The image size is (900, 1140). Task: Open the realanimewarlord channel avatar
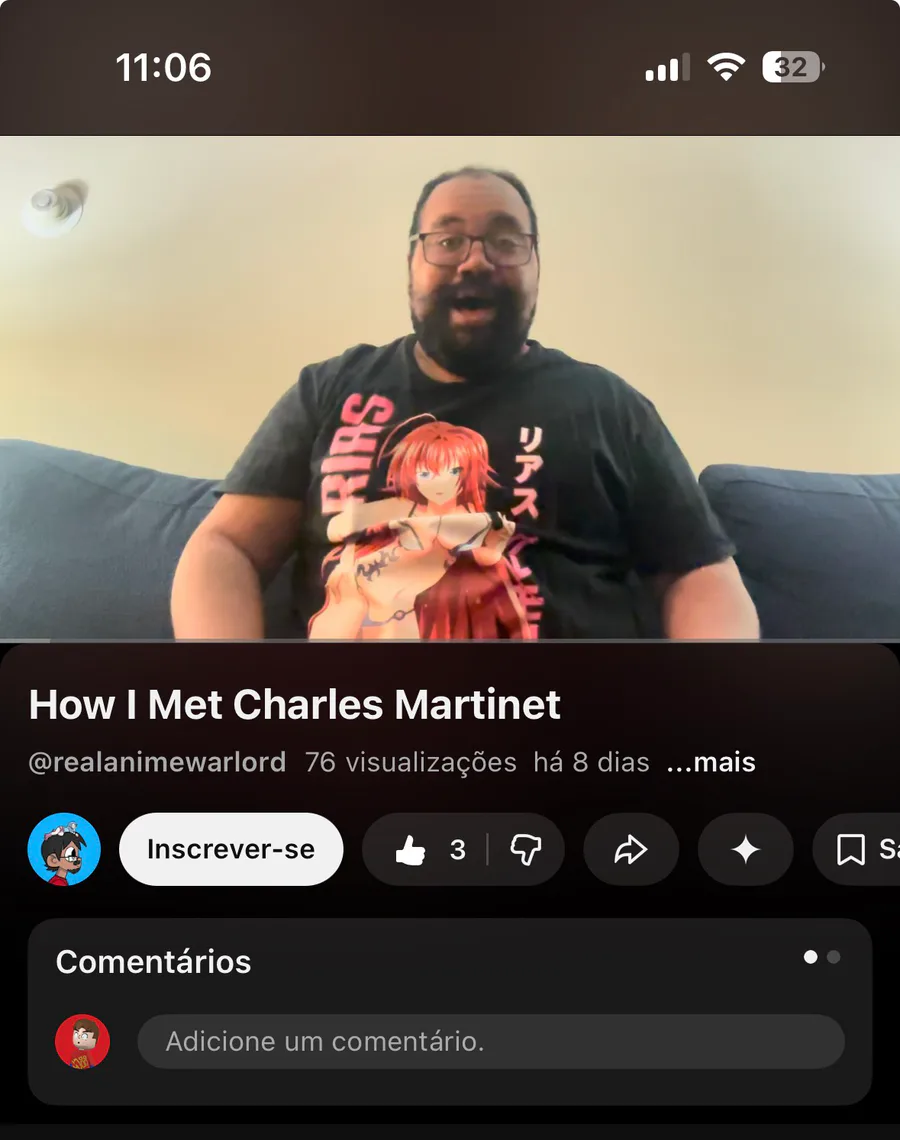coord(64,849)
